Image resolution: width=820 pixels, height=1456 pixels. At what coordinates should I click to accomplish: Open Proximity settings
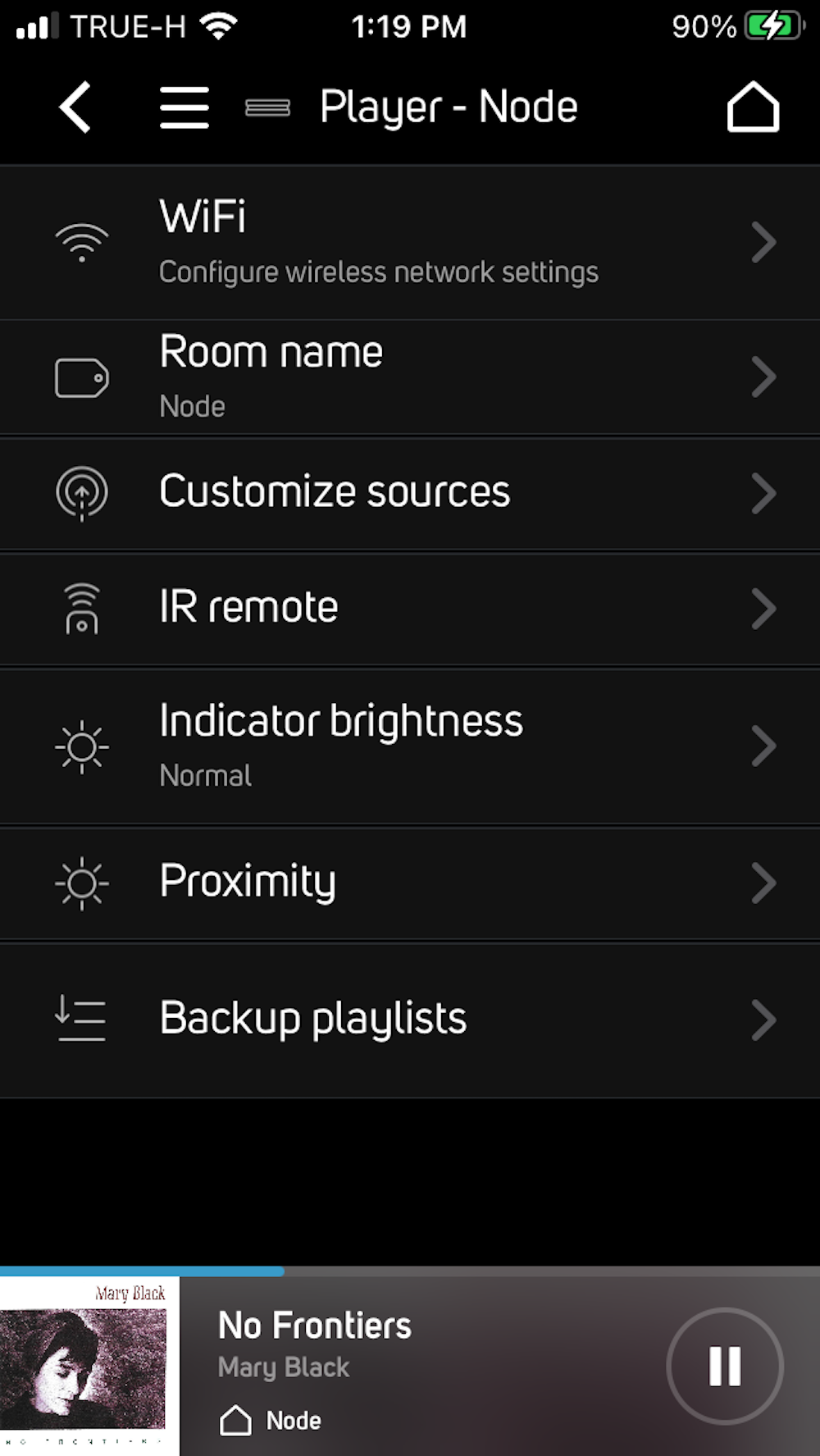pos(410,883)
